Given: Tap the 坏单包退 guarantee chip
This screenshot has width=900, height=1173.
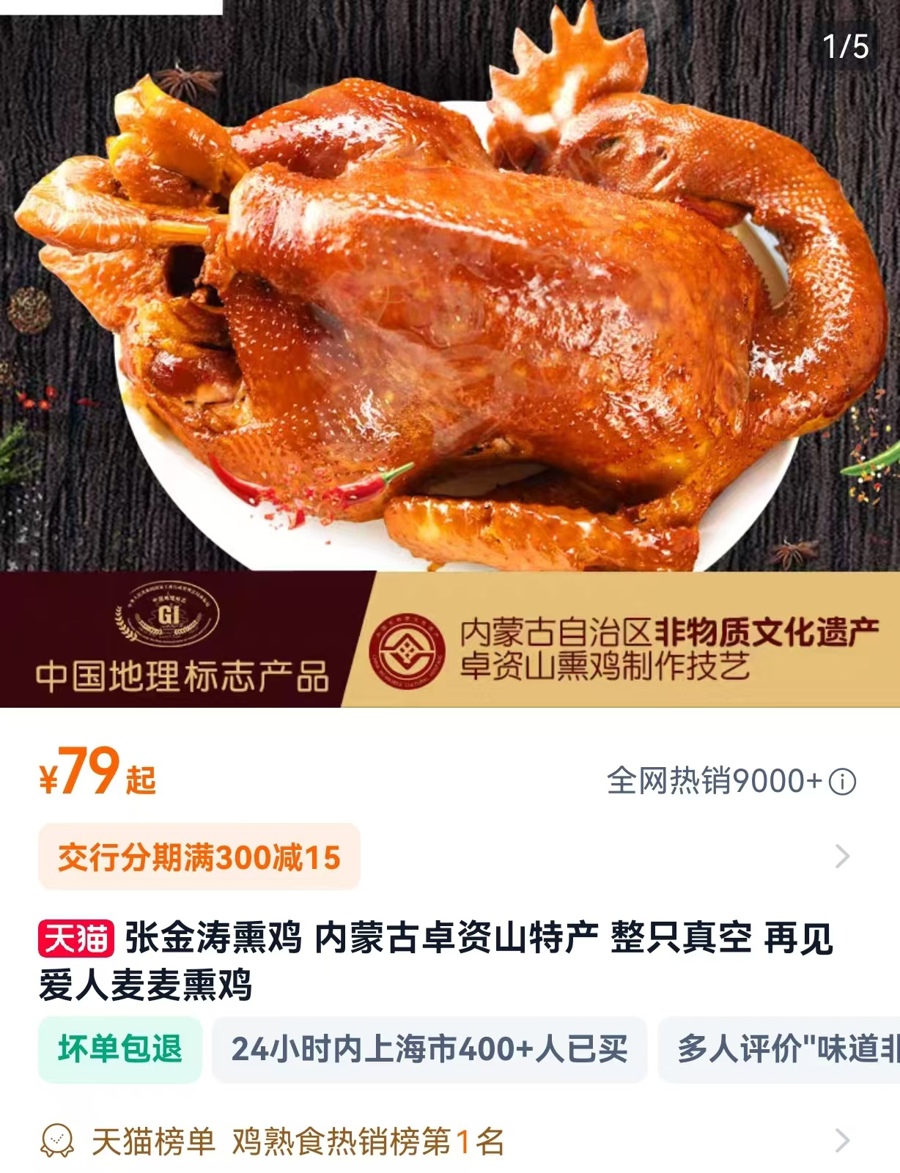Looking at the screenshot, I should (120, 1049).
